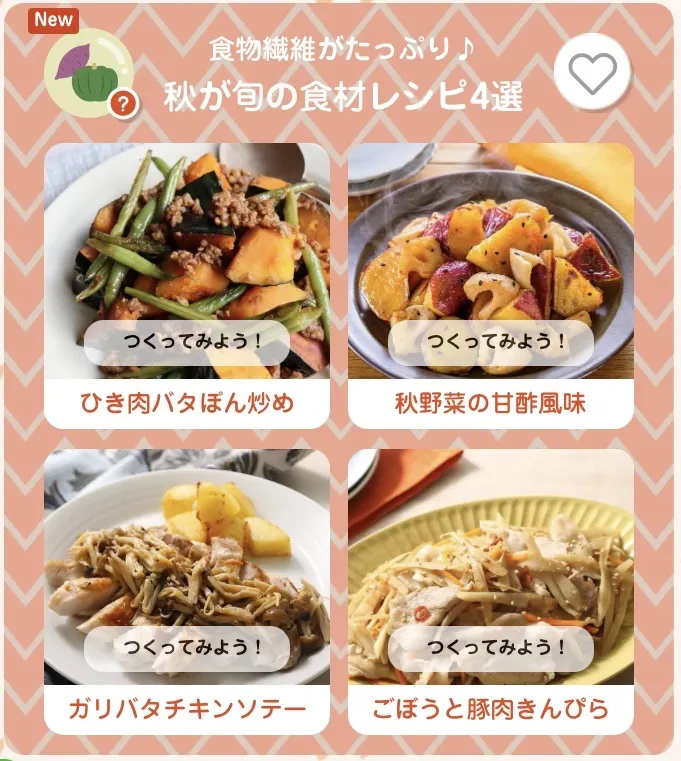The width and height of the screenshot is (681, 761).
Task: Open the ごぼうと豚肉きんぴら recipe card
Action: [x=490, y=590]
